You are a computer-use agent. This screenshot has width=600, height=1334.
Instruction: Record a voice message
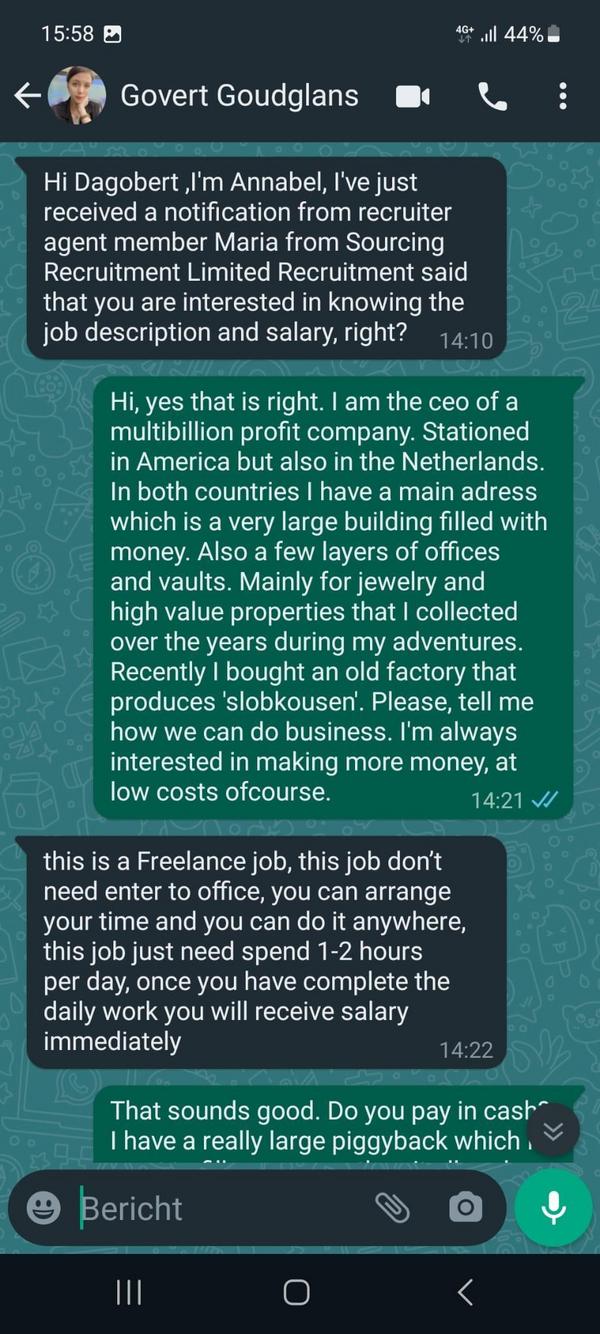tap(553, 1208)
